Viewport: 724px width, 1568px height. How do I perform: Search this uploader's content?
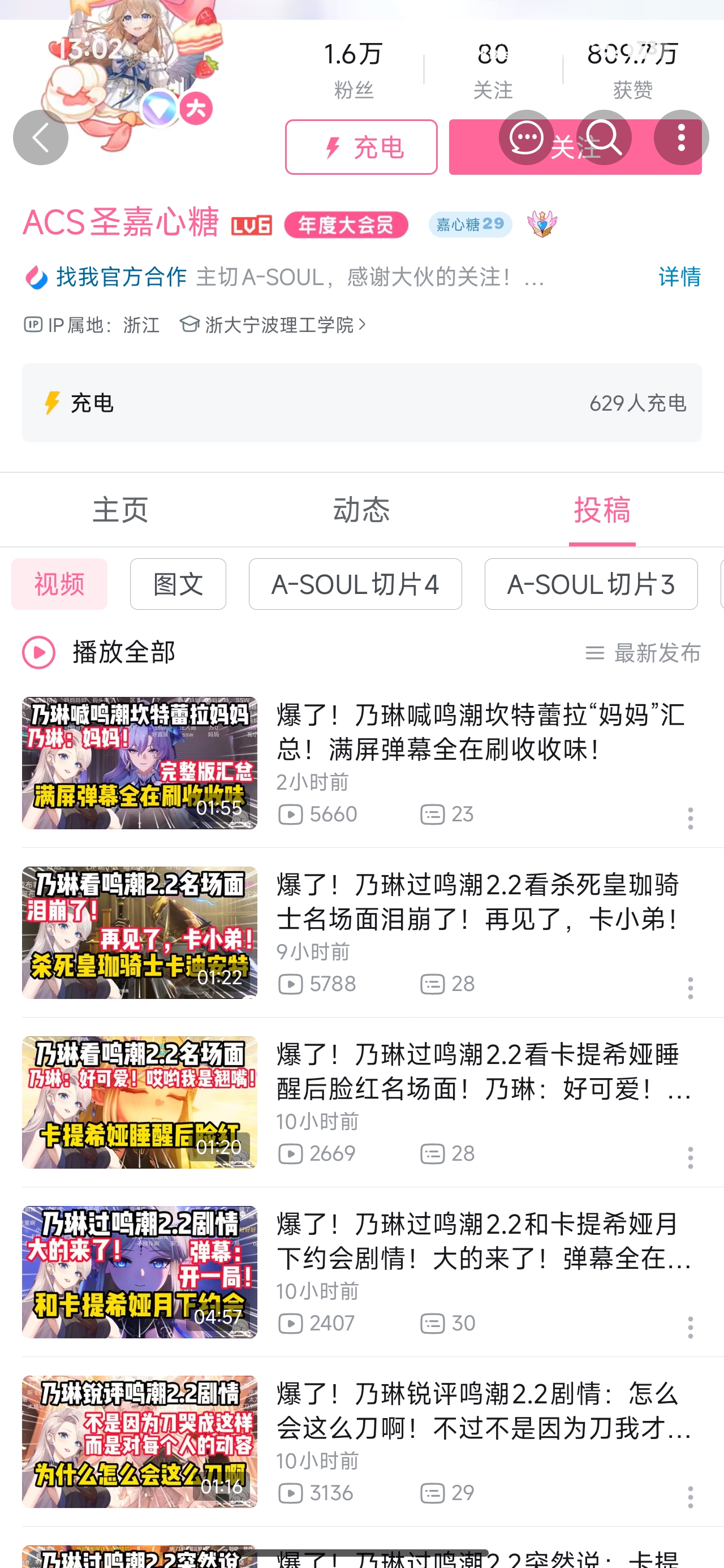click(603, 137)
